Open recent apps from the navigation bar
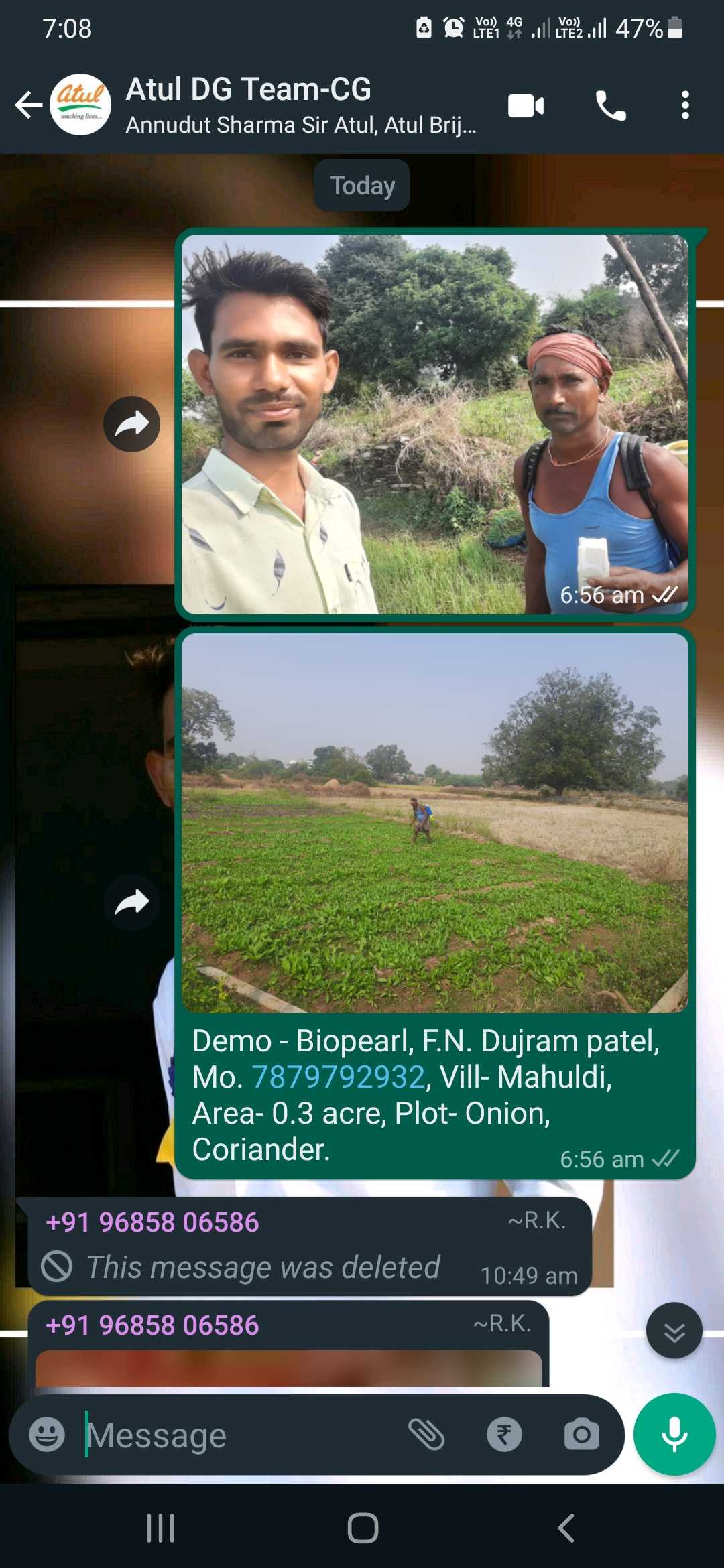This screenshot has width=724, height=1568. pos(161,1528)
